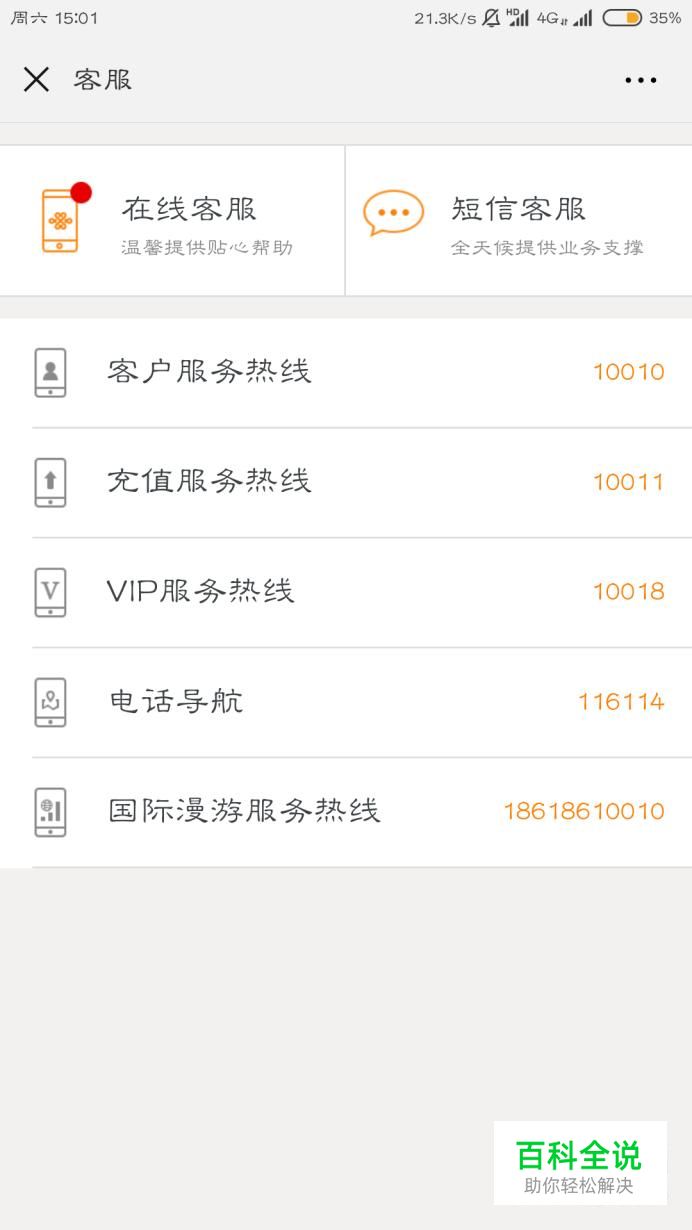Viewport: 692px width, 1230px height.
Task: Choose 国际漫游服务热线 18618610010
Action: click(x=346, y=812)
